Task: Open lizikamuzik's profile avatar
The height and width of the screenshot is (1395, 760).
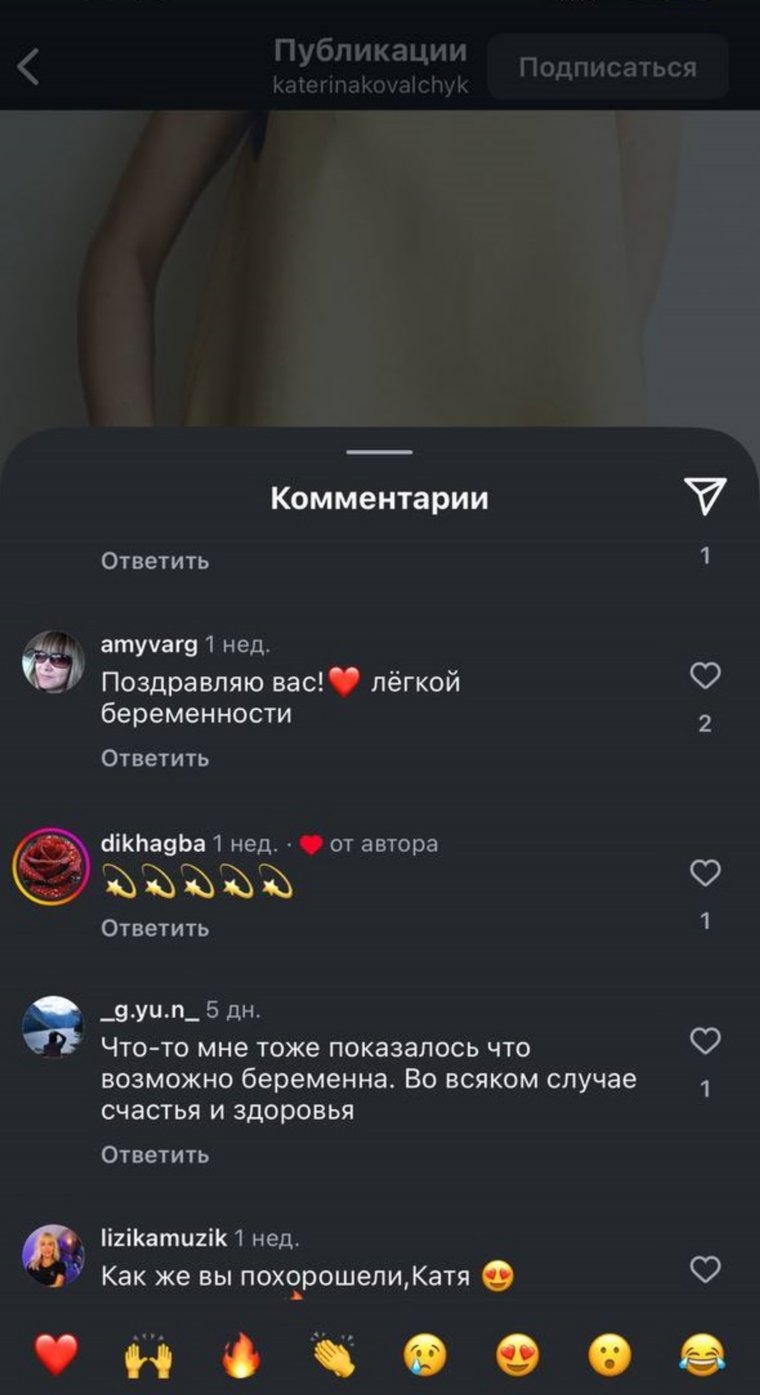Action: (x=53, y=1255)
